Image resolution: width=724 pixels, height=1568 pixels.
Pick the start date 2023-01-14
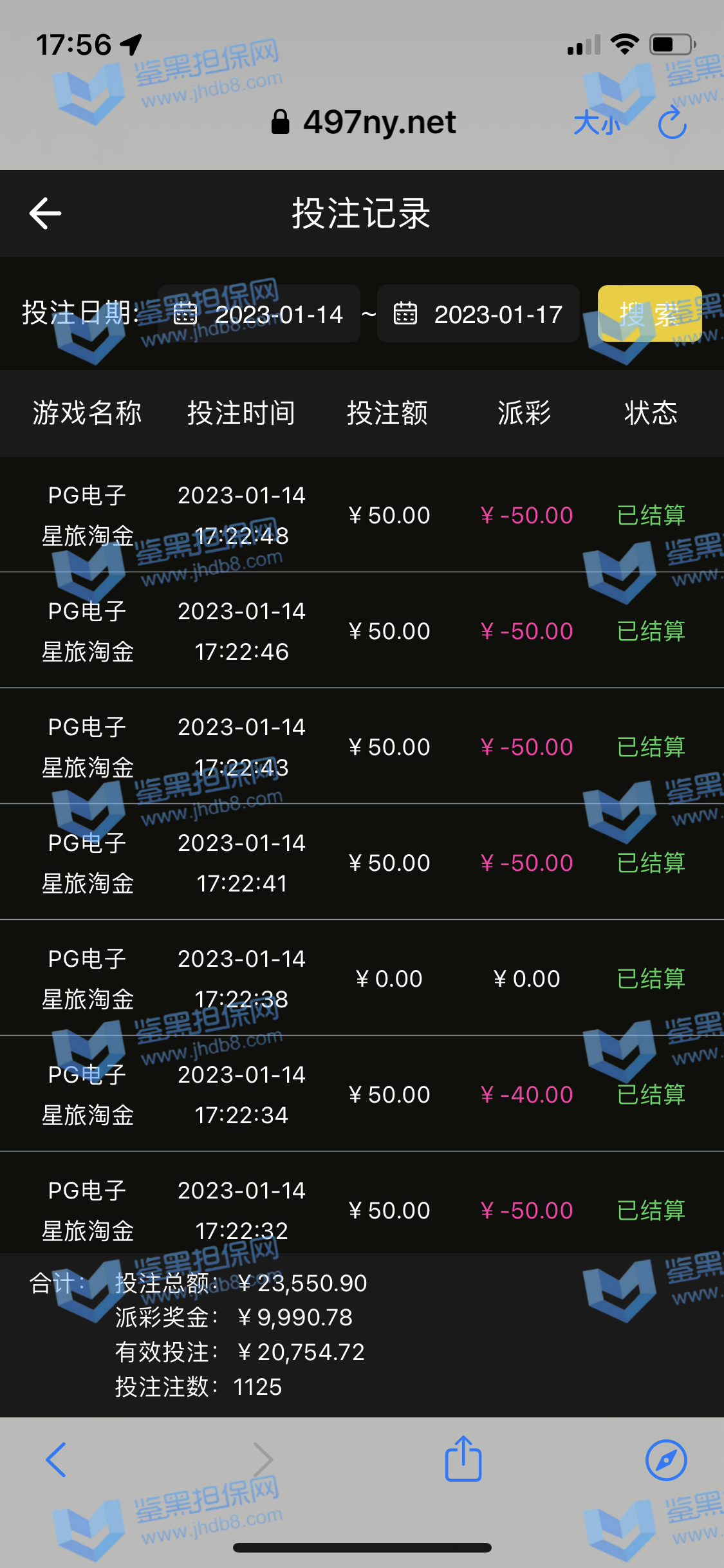click(259, 314)
